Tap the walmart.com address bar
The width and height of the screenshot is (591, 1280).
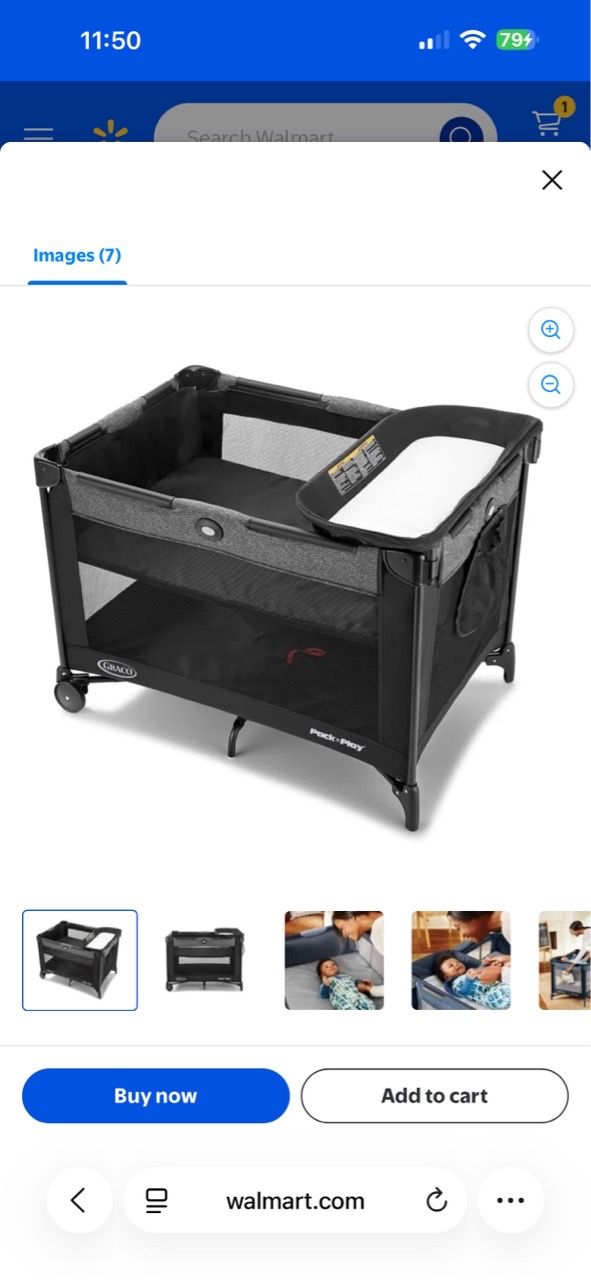295,1200
